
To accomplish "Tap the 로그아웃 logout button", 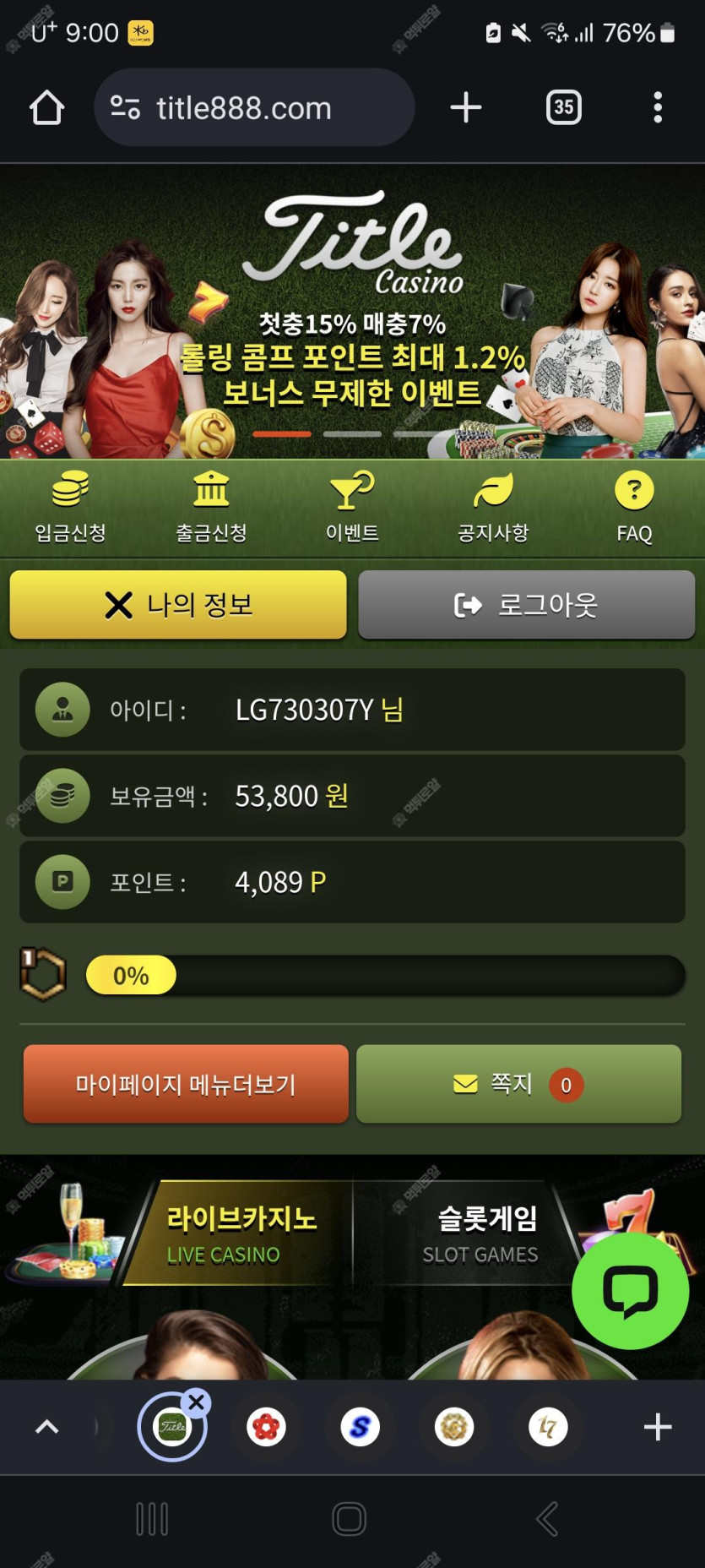I will [x=526, y=605].
